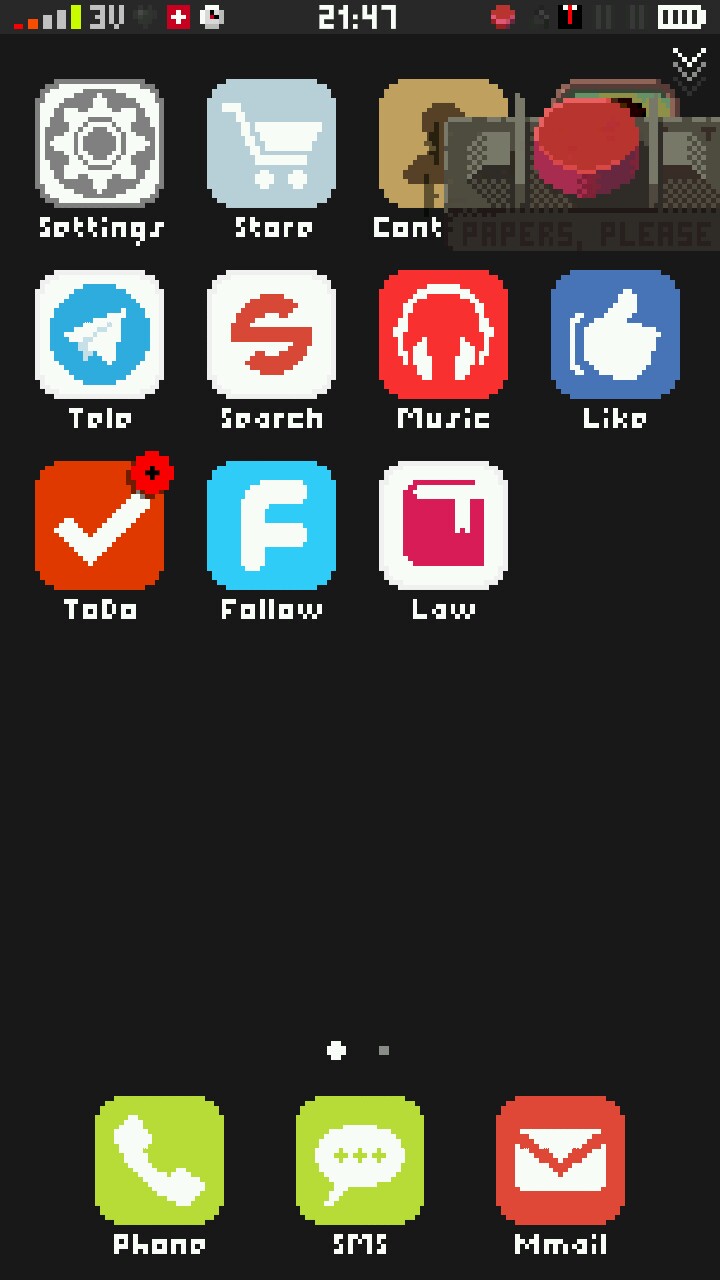Open the Phone dialer in the dock
The height and width of the screenshot is (1280, 720).
click(159, 1160)
